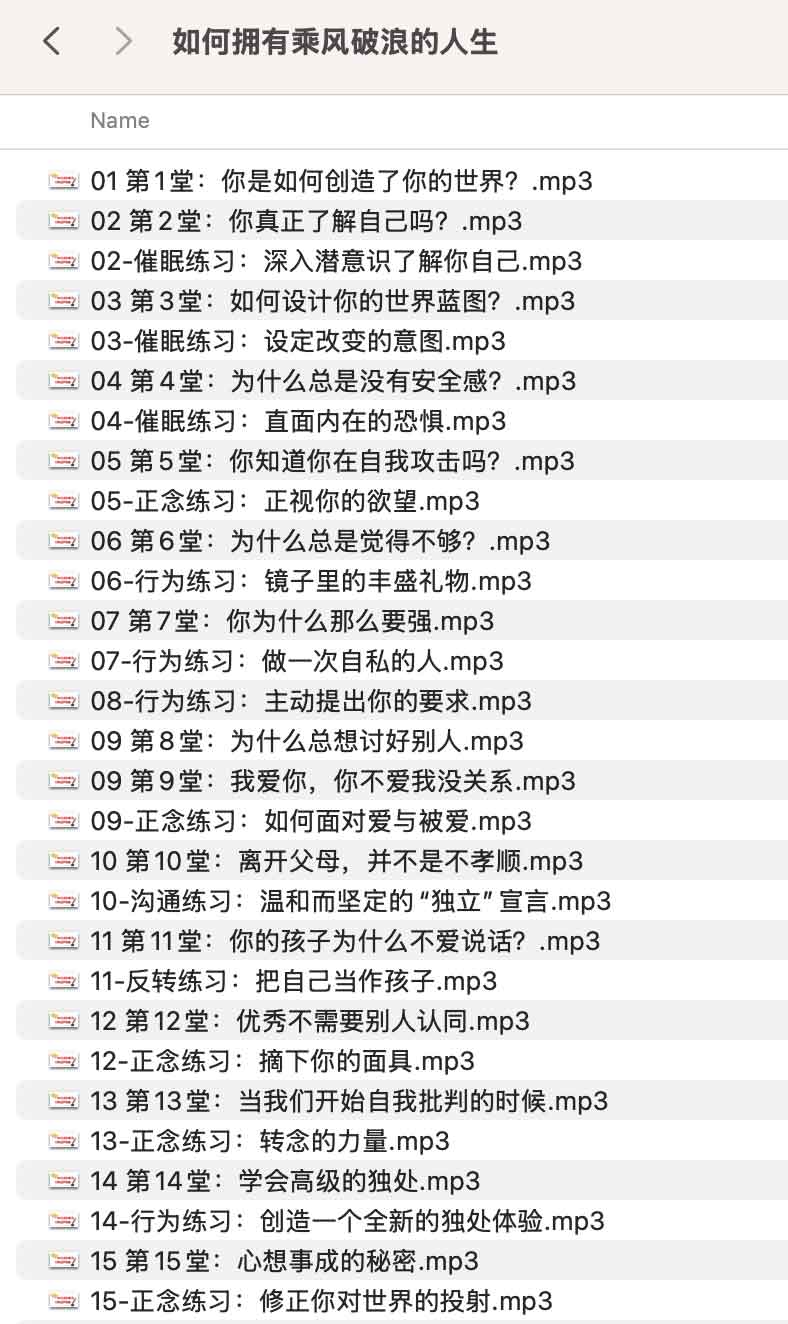Click the file icon next to 02-催眠练习
Viewport: 788px width, 1324px height.
point(63,261)
